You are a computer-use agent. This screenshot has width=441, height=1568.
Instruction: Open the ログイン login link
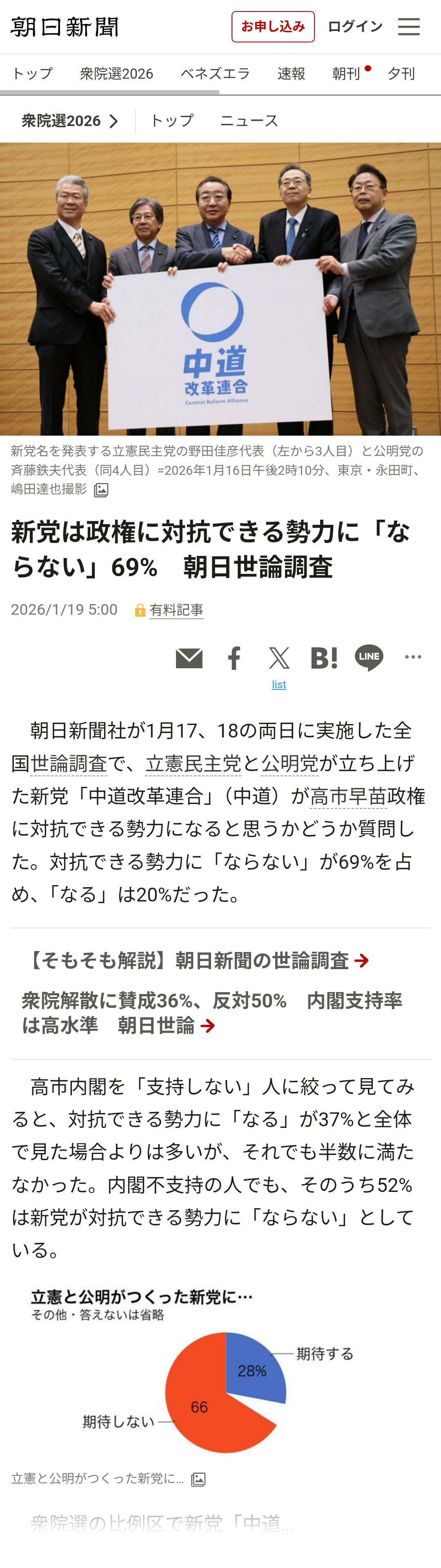click(355, 27)
